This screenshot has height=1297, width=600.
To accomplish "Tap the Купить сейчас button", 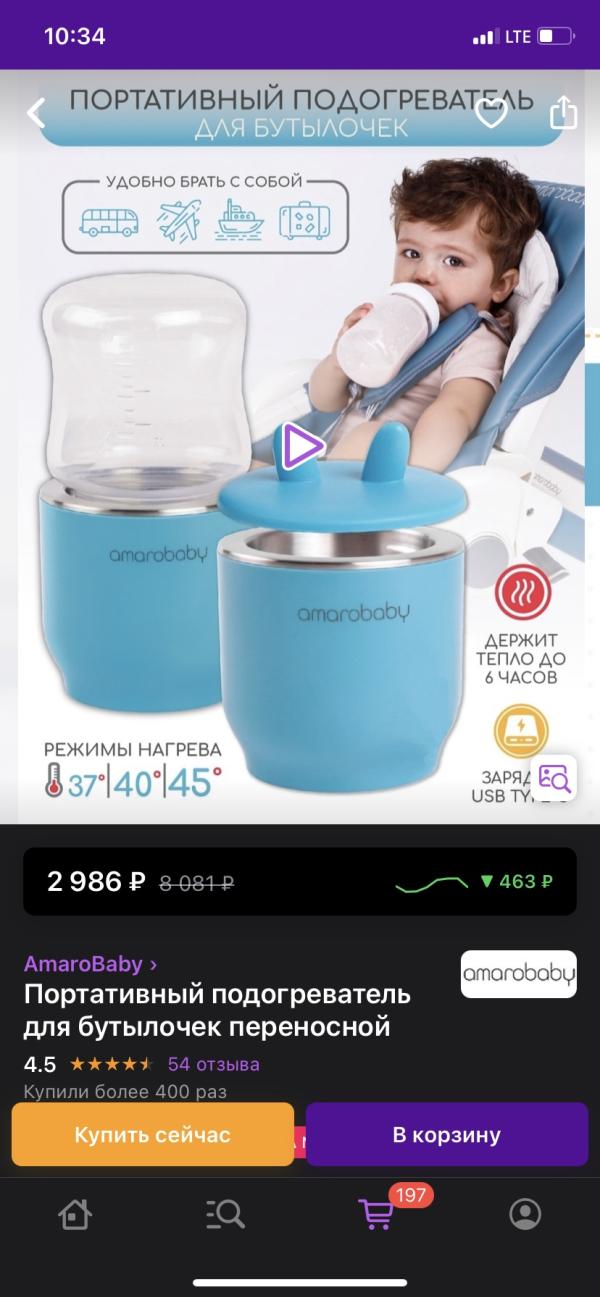I will [152, 1135].
